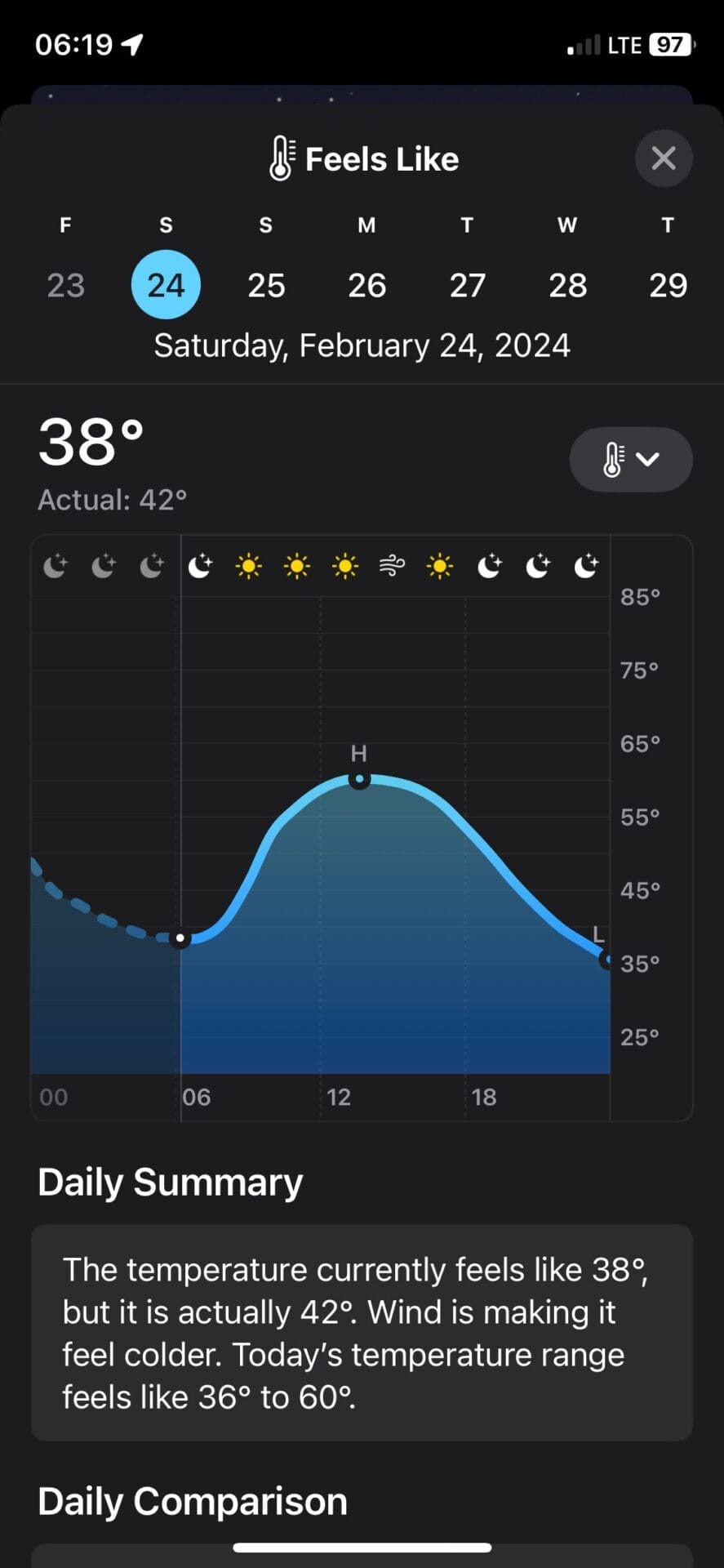Jump to Thursday the 29th
Viewport: 724px width, 1568px height.
[x=668, y=285]
